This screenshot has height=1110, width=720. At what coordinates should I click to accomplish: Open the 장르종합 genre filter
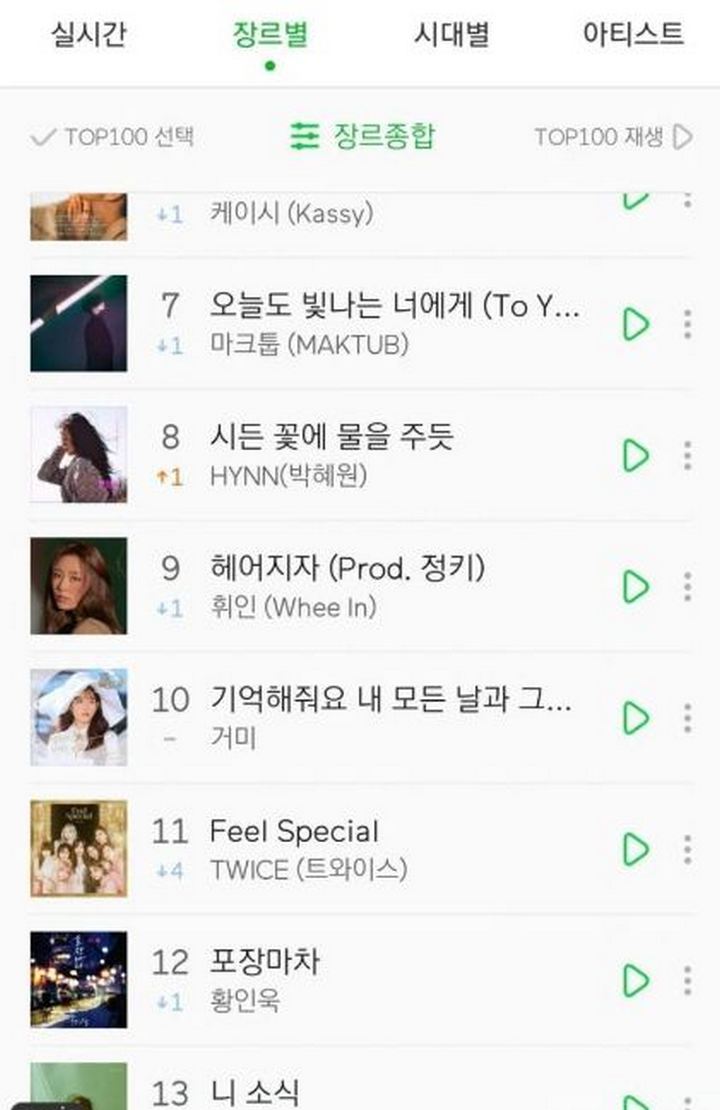(x=363, y=136)
